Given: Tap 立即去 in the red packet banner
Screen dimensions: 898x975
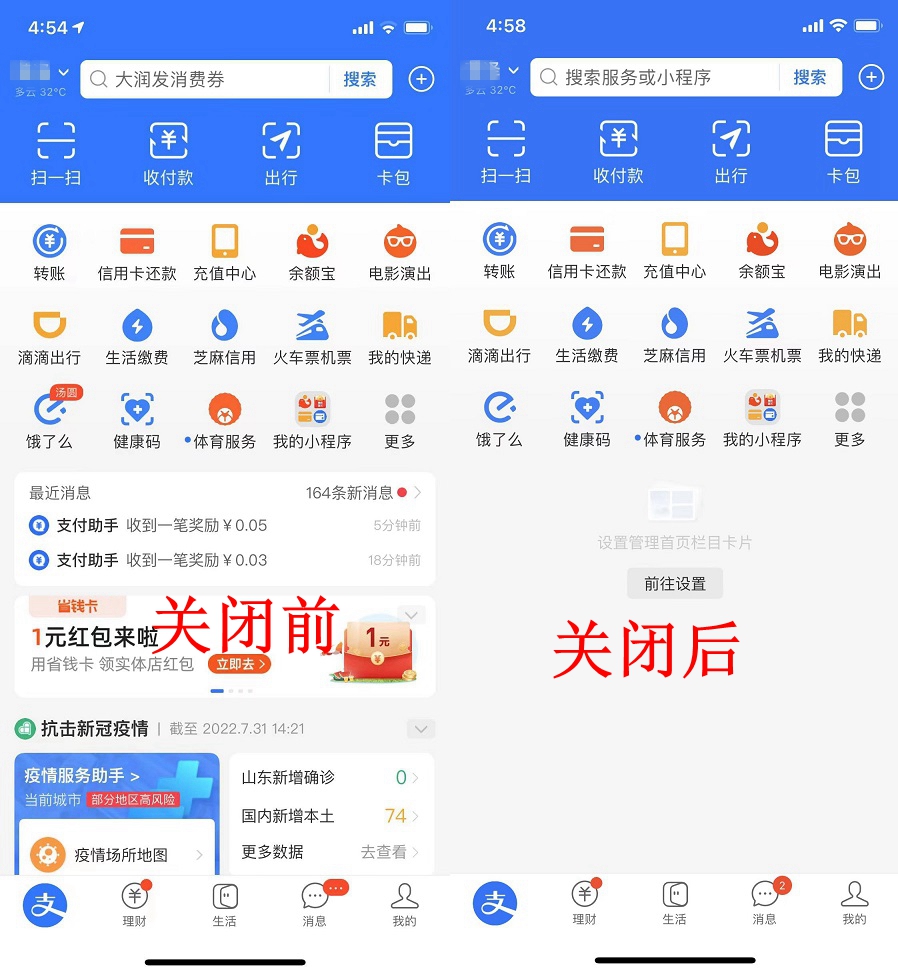Looking at the screenshot, I should point(239,663).
